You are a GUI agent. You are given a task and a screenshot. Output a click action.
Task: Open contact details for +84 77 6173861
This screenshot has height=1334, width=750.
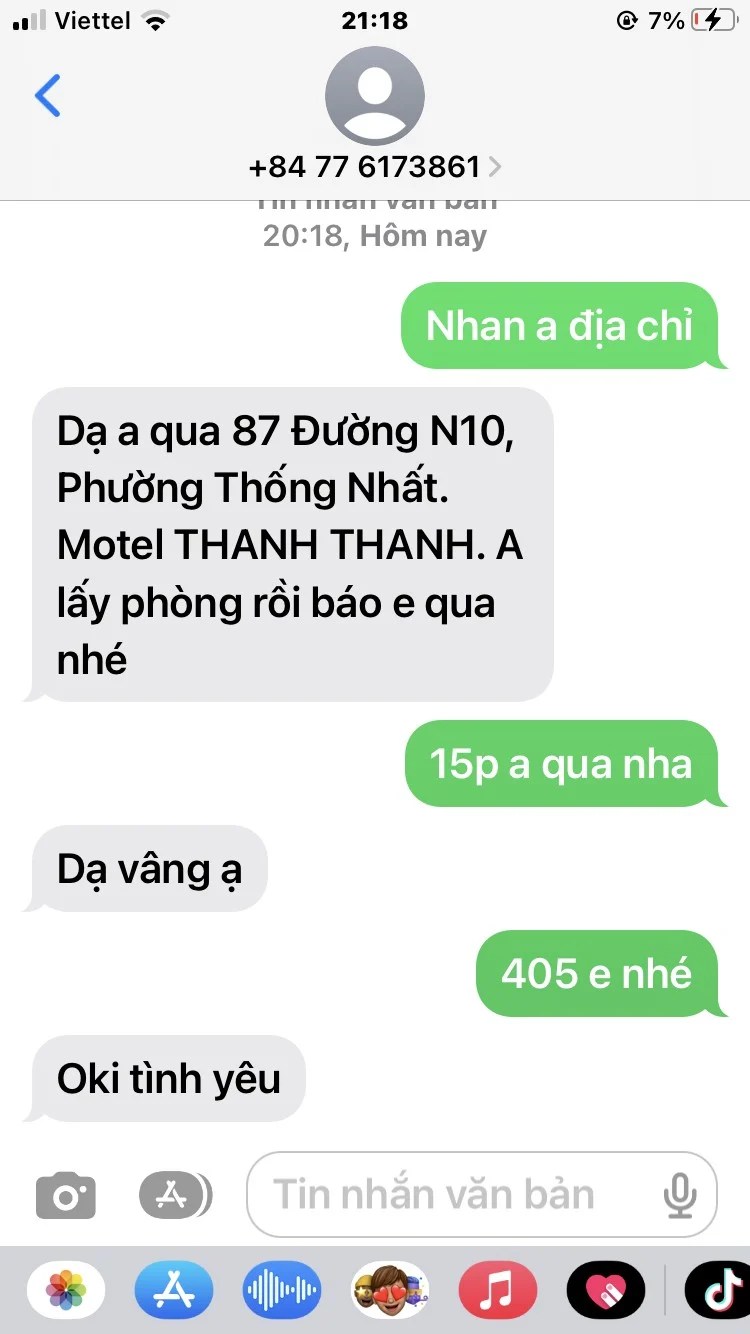point(375,165)
